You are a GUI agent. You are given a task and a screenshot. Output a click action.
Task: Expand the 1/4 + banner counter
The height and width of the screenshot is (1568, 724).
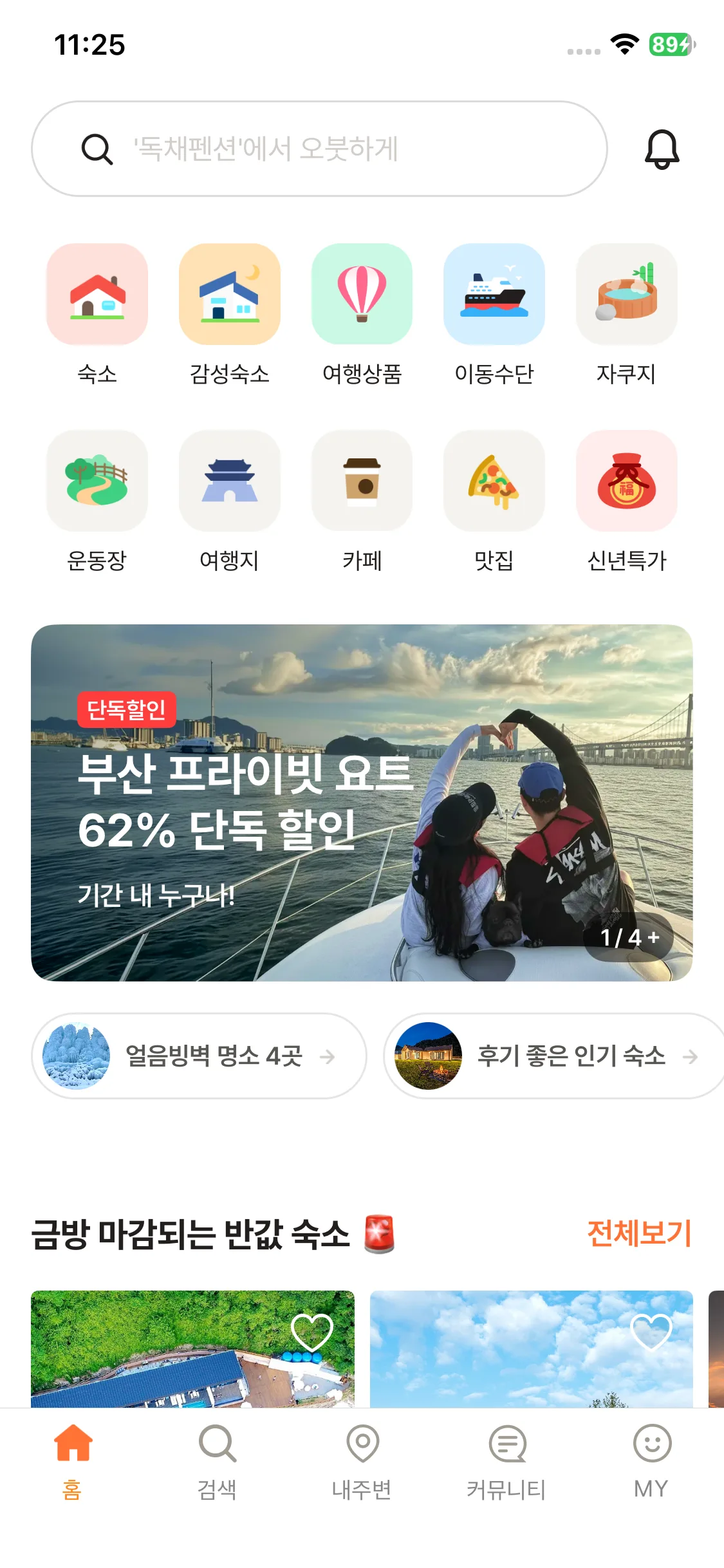(x=629, y=937)
